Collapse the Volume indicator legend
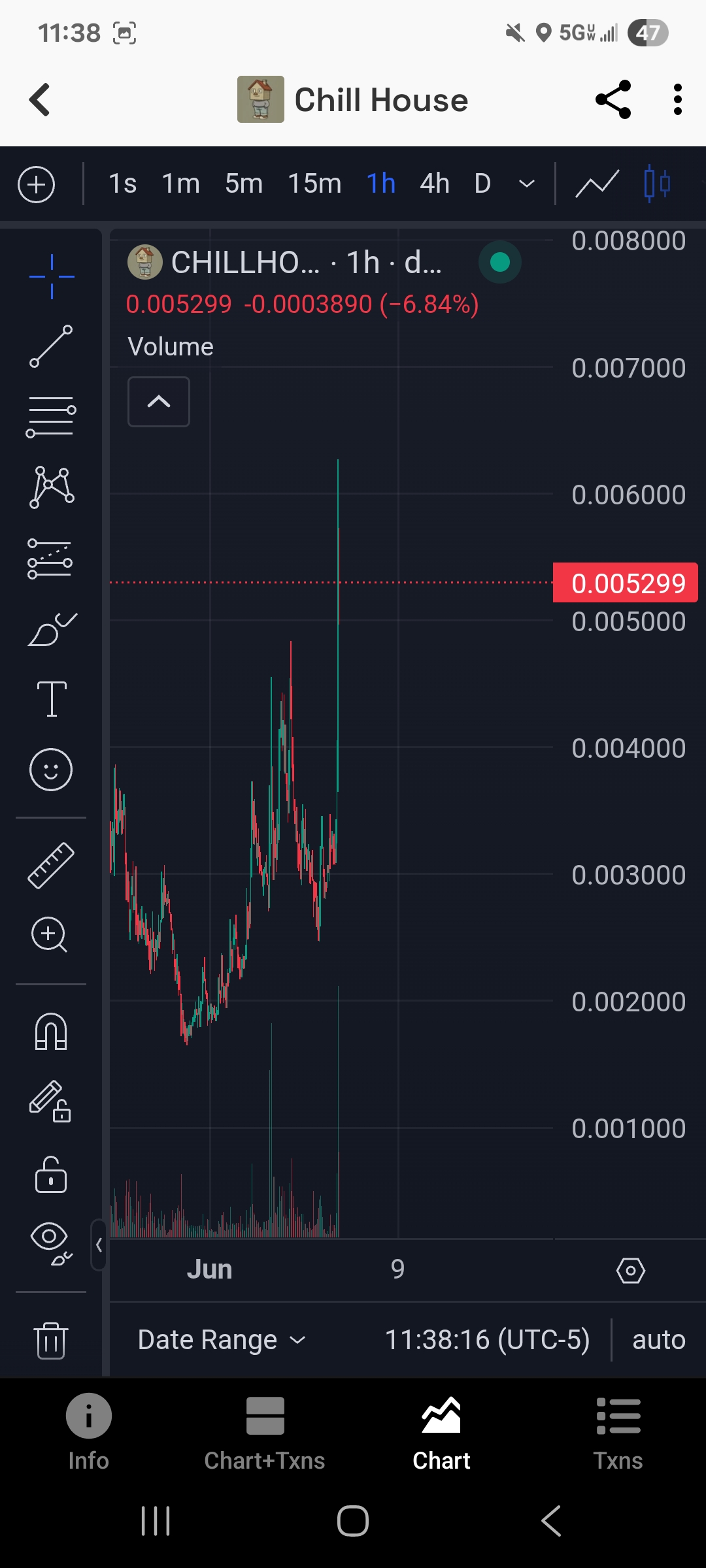706x1568 pixels. [159, 402]
